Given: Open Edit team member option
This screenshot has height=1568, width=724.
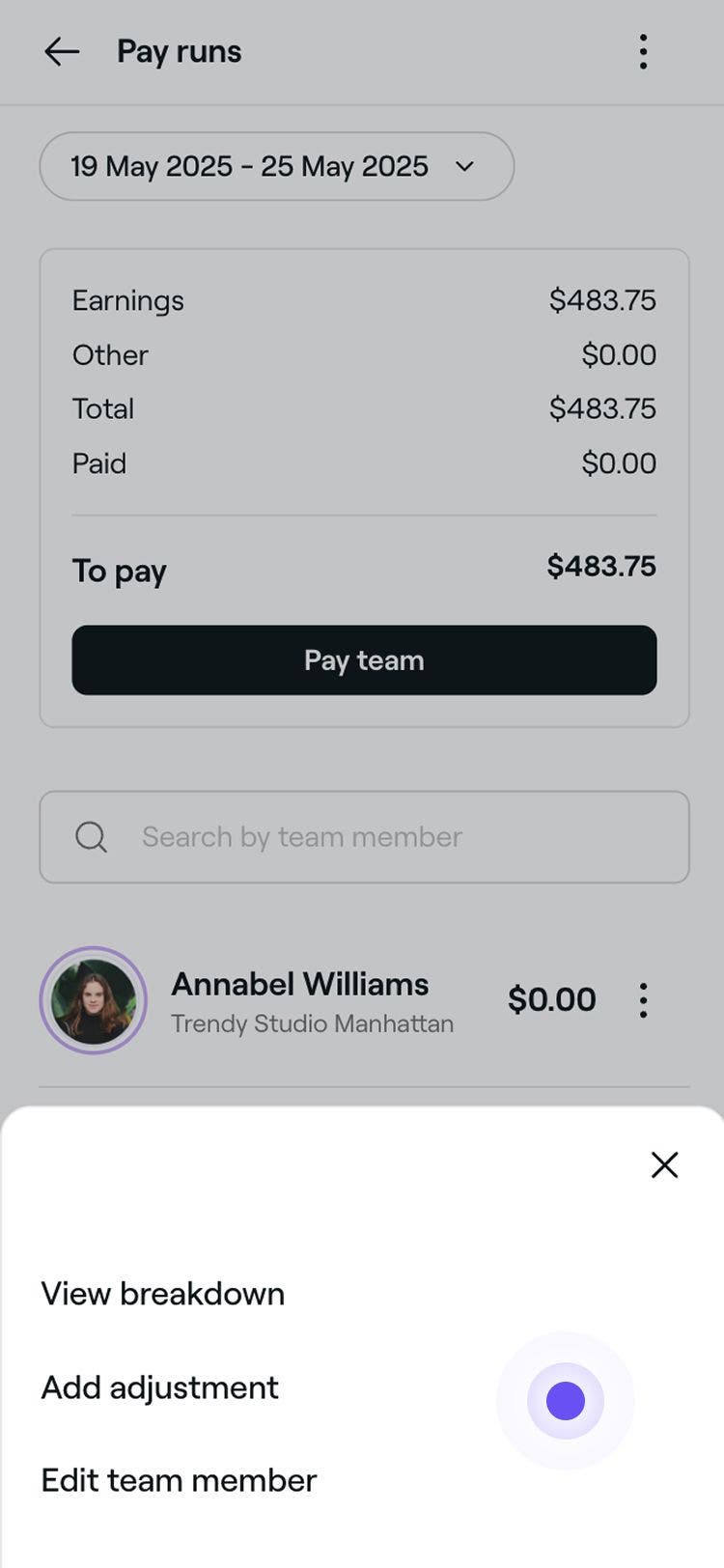Looking at the screenshot, I should click(x=179, y=1480).
